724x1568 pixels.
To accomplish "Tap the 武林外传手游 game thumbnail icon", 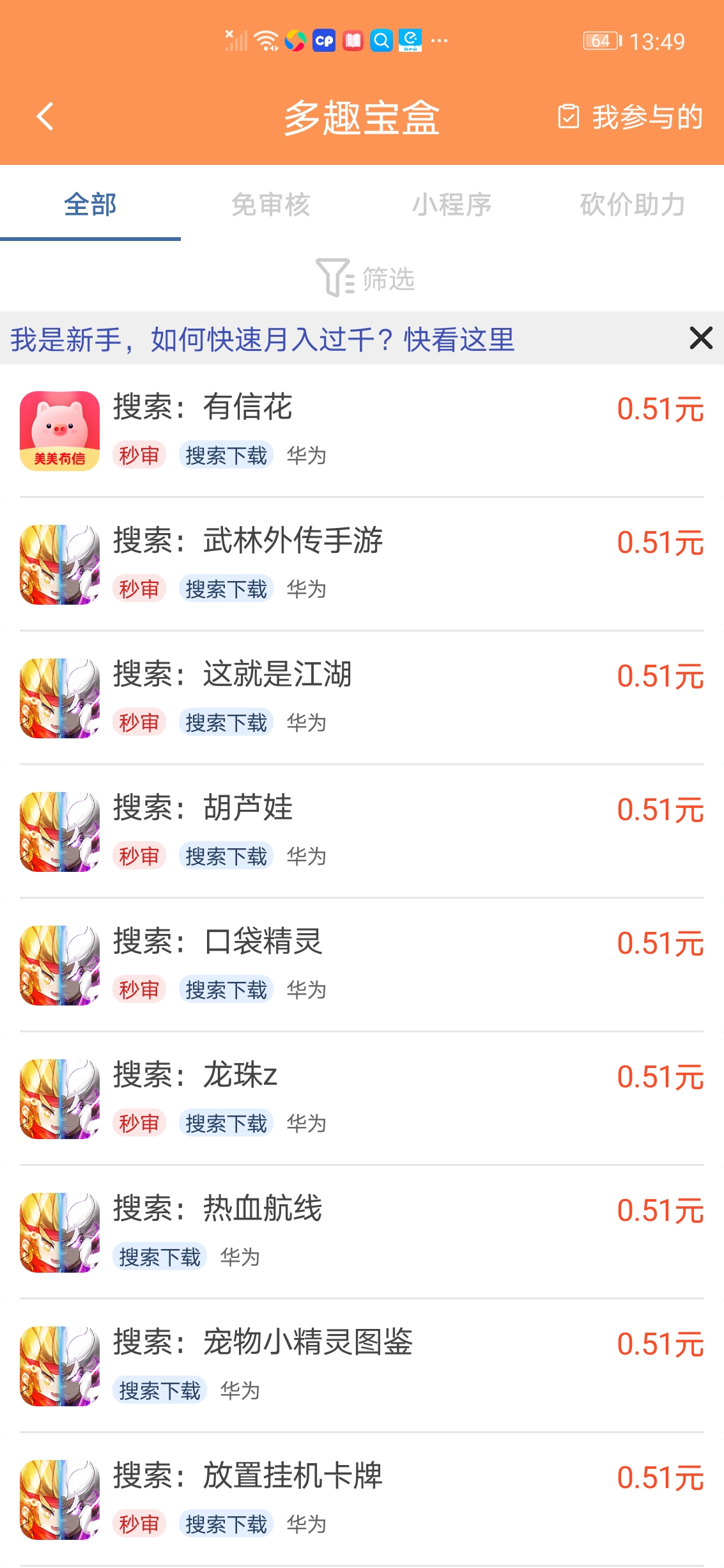I will 60,564.
